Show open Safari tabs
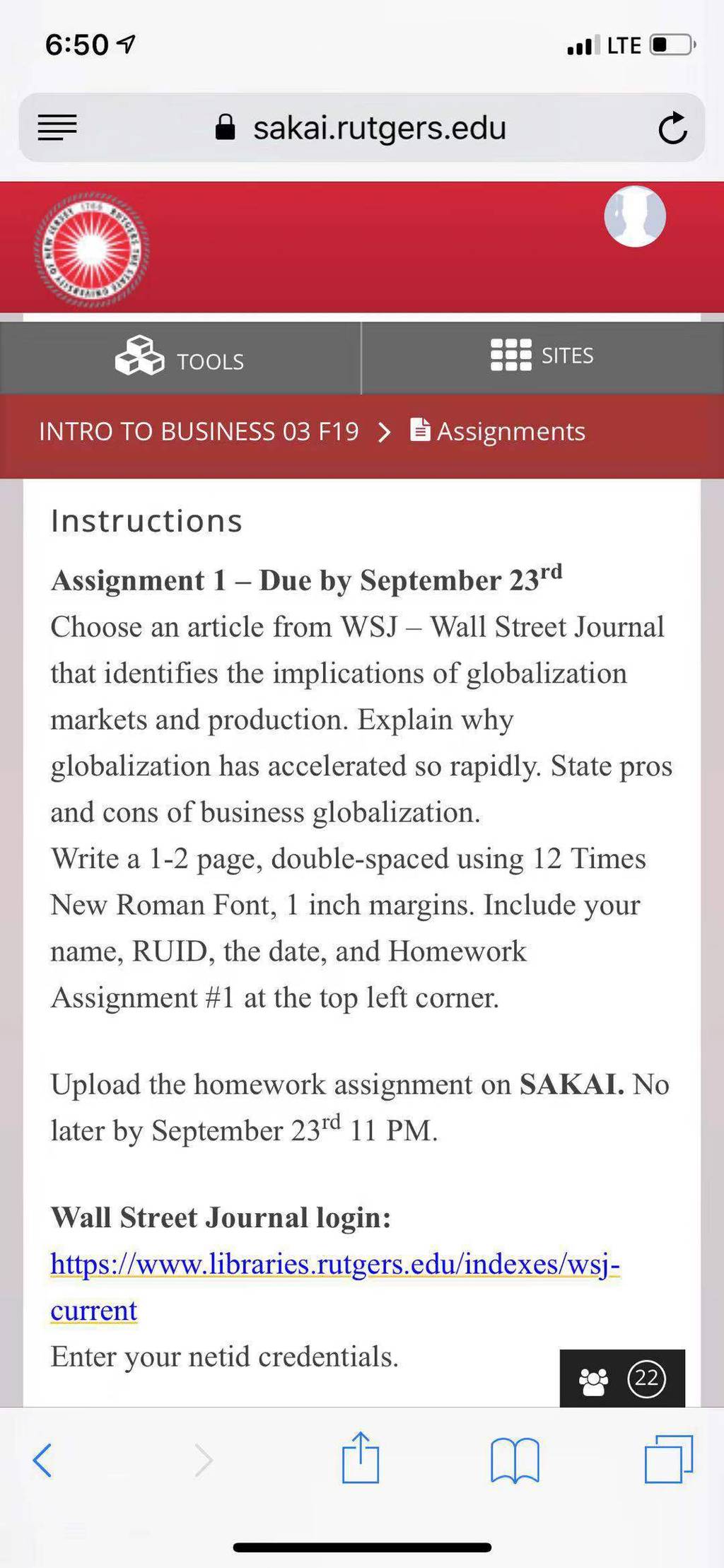This screenshot has height=1568, width=724. click(669, 1459)
